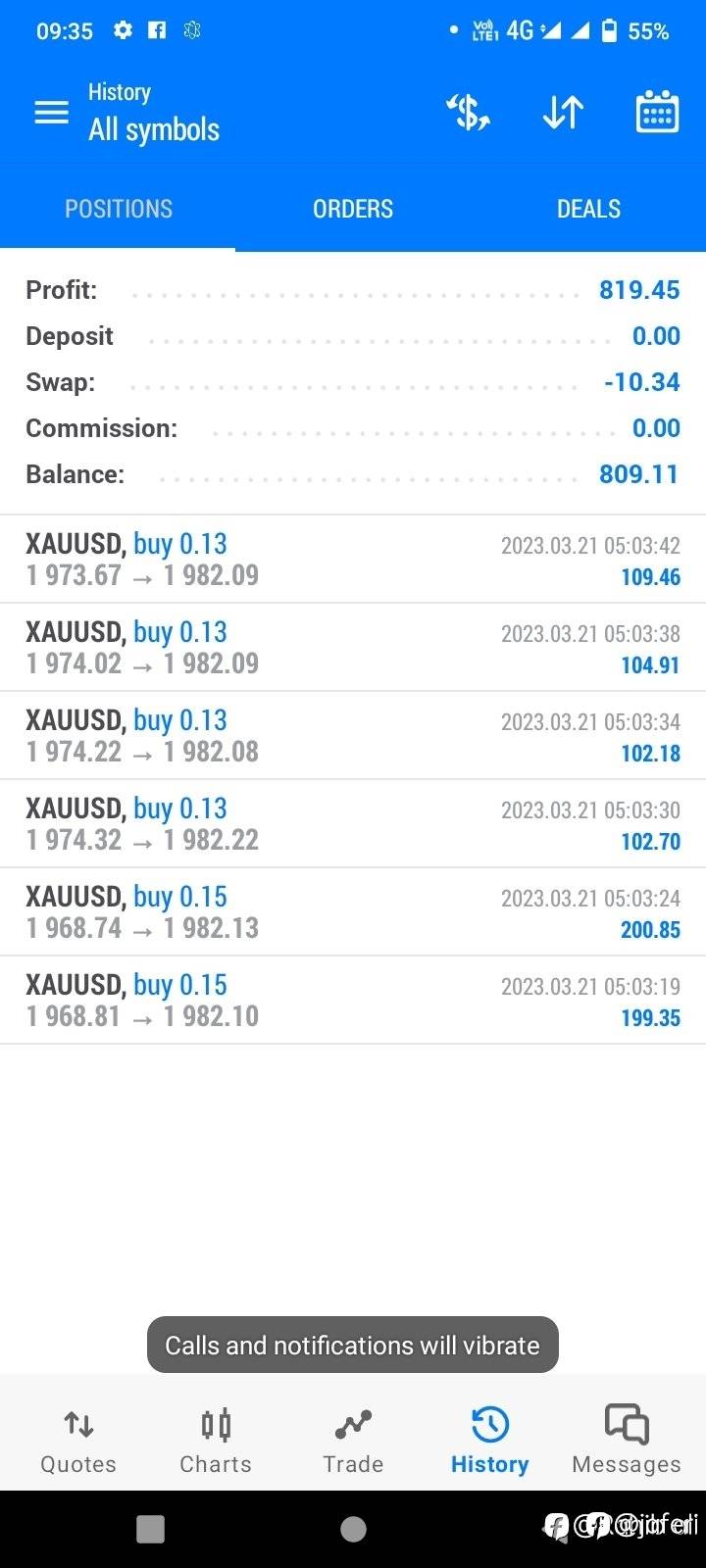Go to the Quotes tab
Screen dimensions: 706x1568
[78, 1441]
